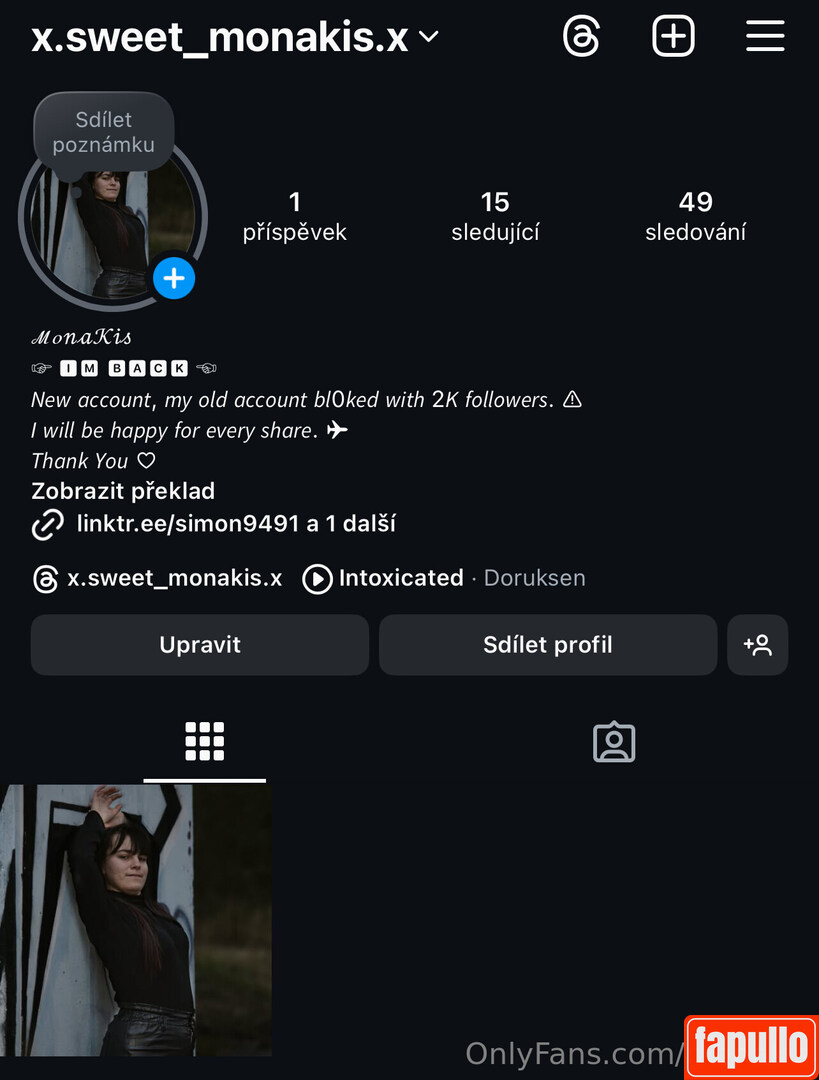Open the linktr.ee/simon9491 link
Image resolution: width=819 pixels, height=1080 pixels.
pyautogui.click(x=235, y=523)
